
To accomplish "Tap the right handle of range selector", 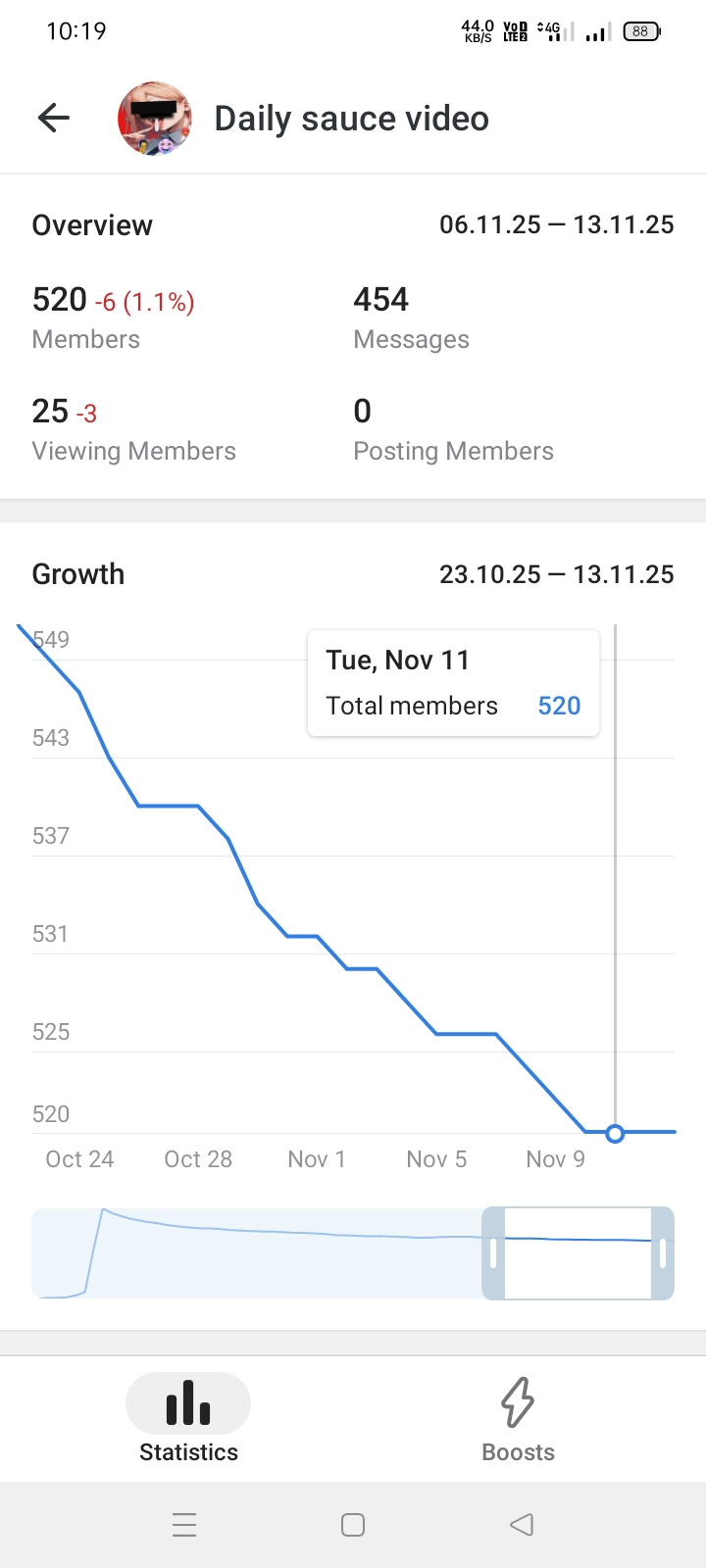I will pyautogui.click(x=663, y=1253).
